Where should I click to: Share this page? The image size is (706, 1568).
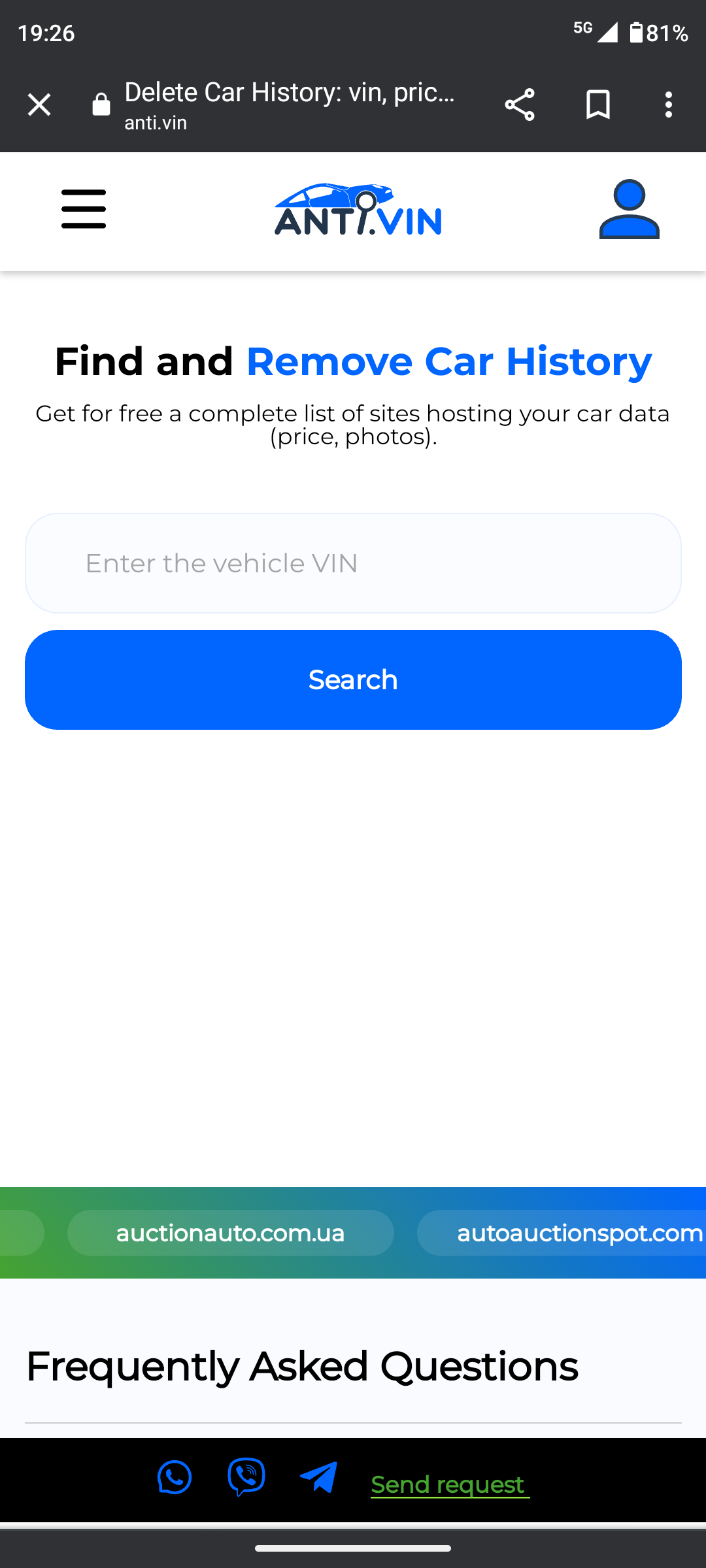(x=520, y=105)
